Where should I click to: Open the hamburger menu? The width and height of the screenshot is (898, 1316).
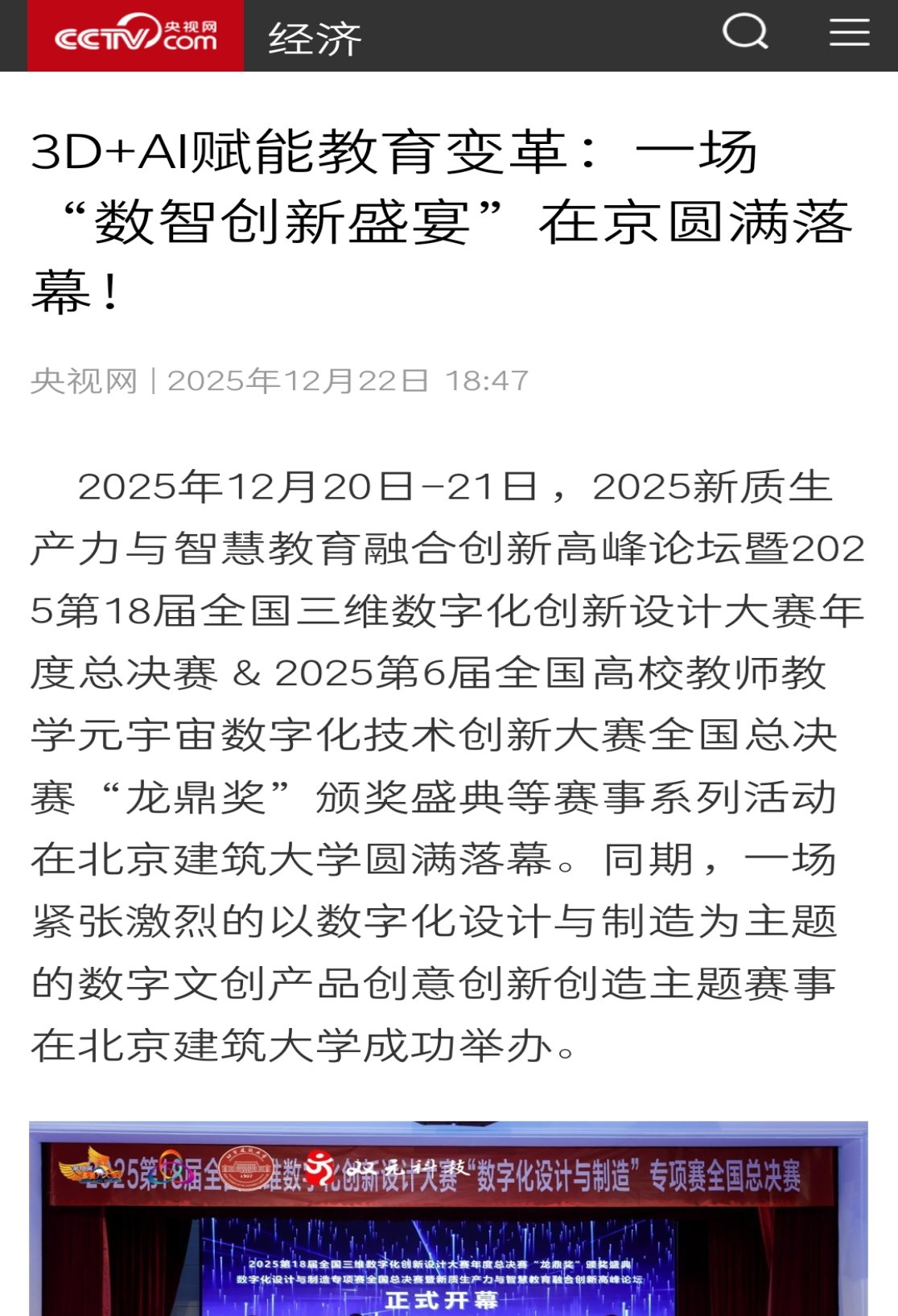[x=849, y=33]
